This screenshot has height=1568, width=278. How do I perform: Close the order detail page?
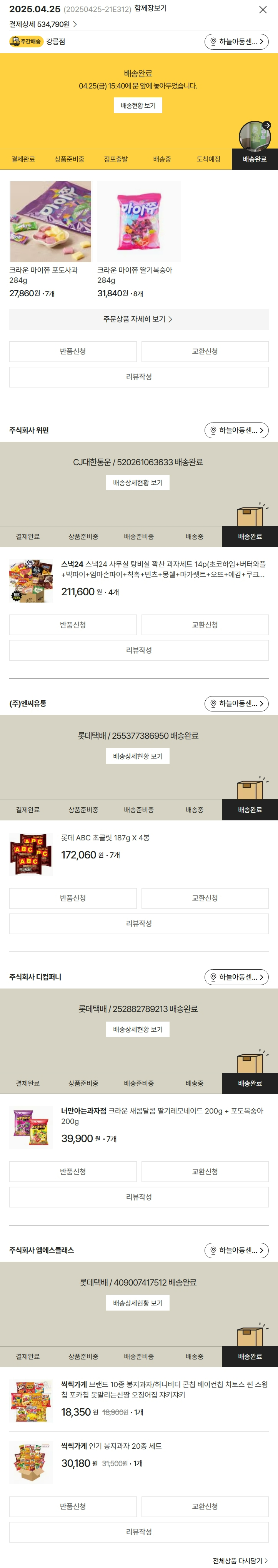pyautogui.click(x=262, y=10)
